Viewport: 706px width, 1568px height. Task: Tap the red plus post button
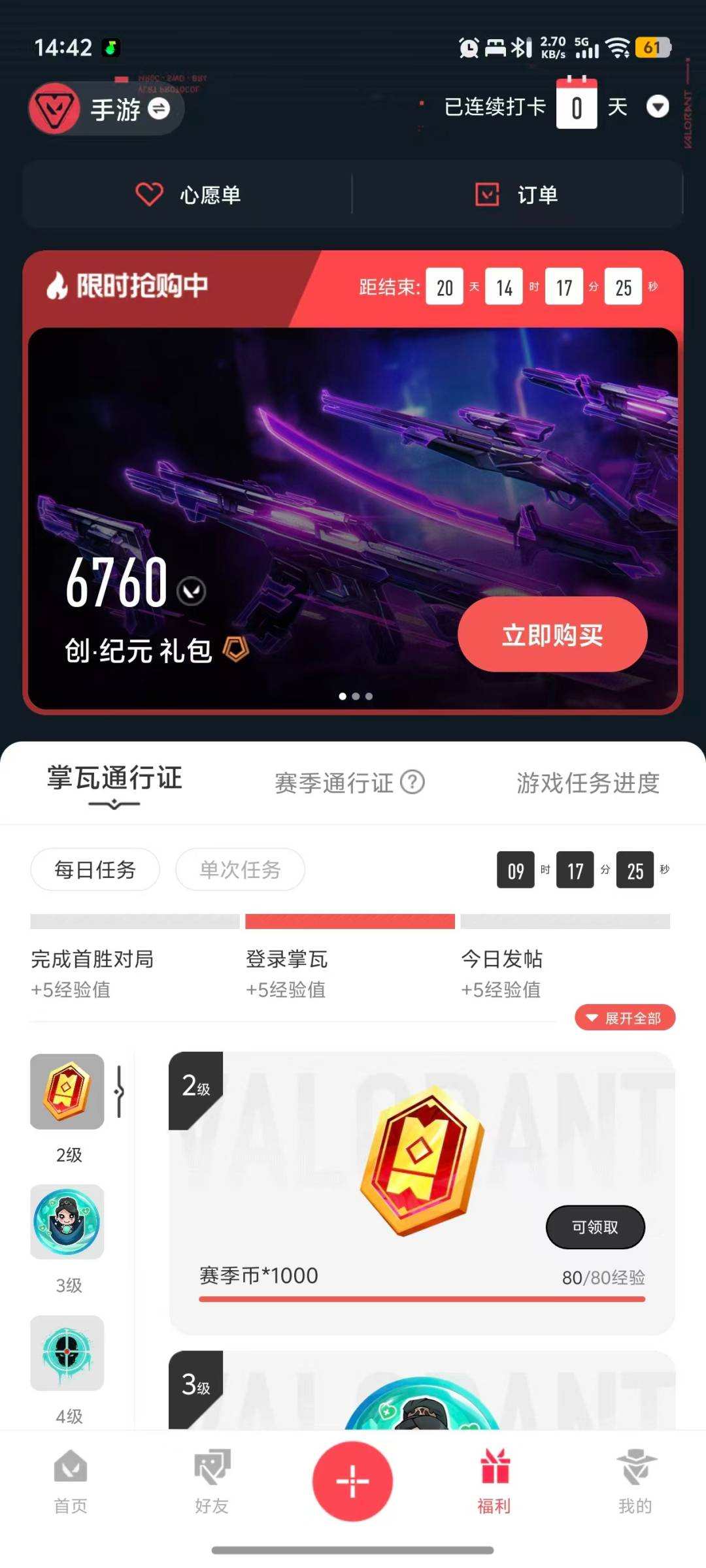[352, 1482]
